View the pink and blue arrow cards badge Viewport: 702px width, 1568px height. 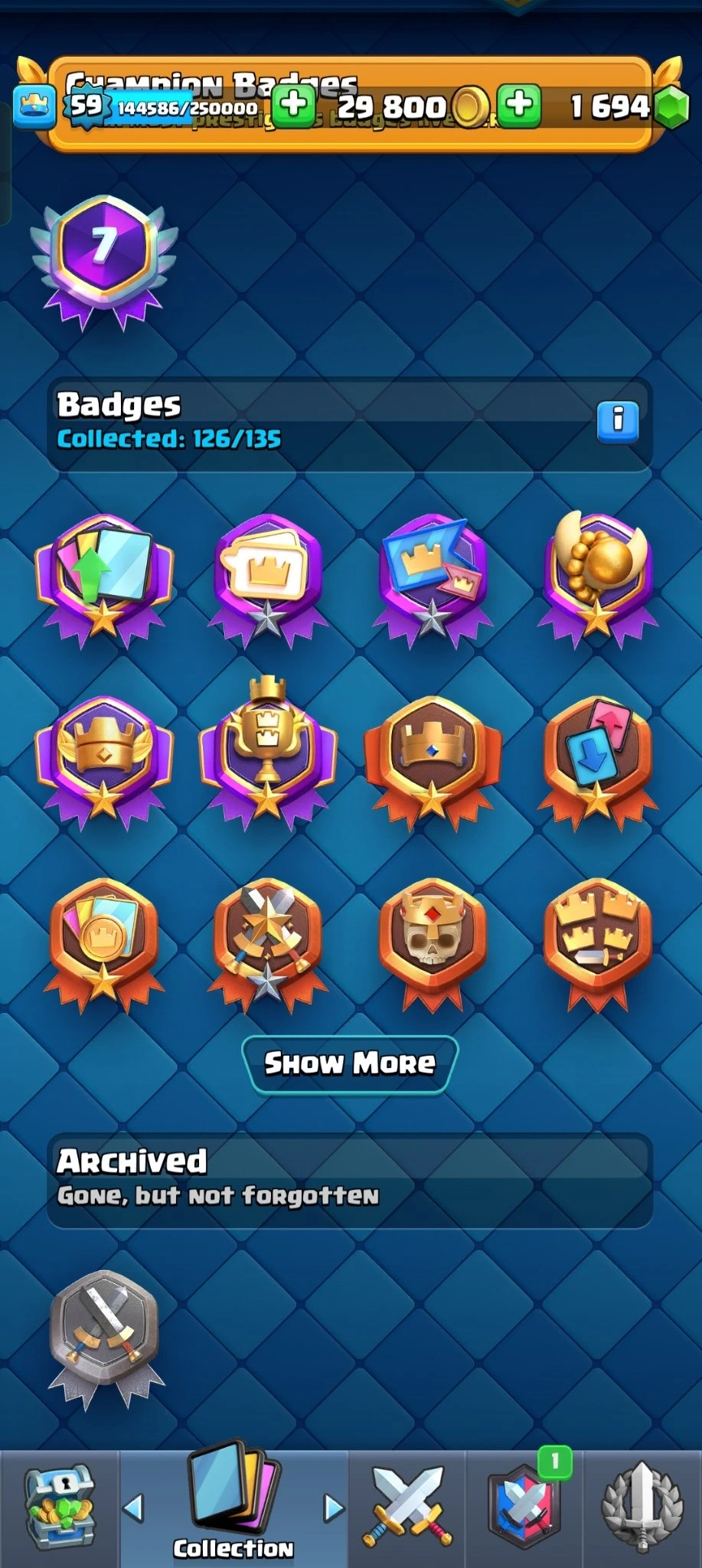tap(597, 756)
